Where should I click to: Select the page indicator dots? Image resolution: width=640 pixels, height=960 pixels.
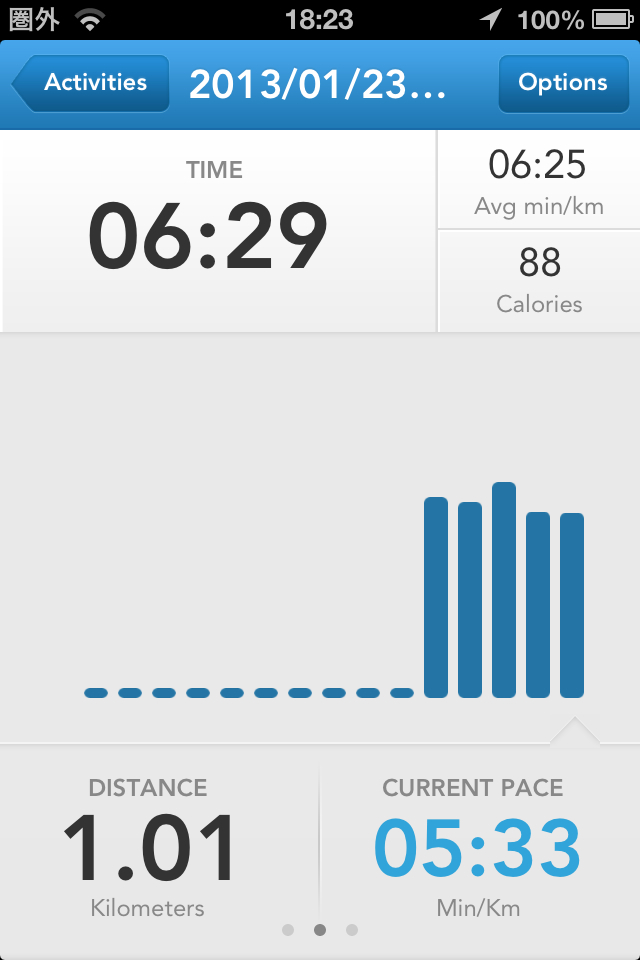pos(320,930)
